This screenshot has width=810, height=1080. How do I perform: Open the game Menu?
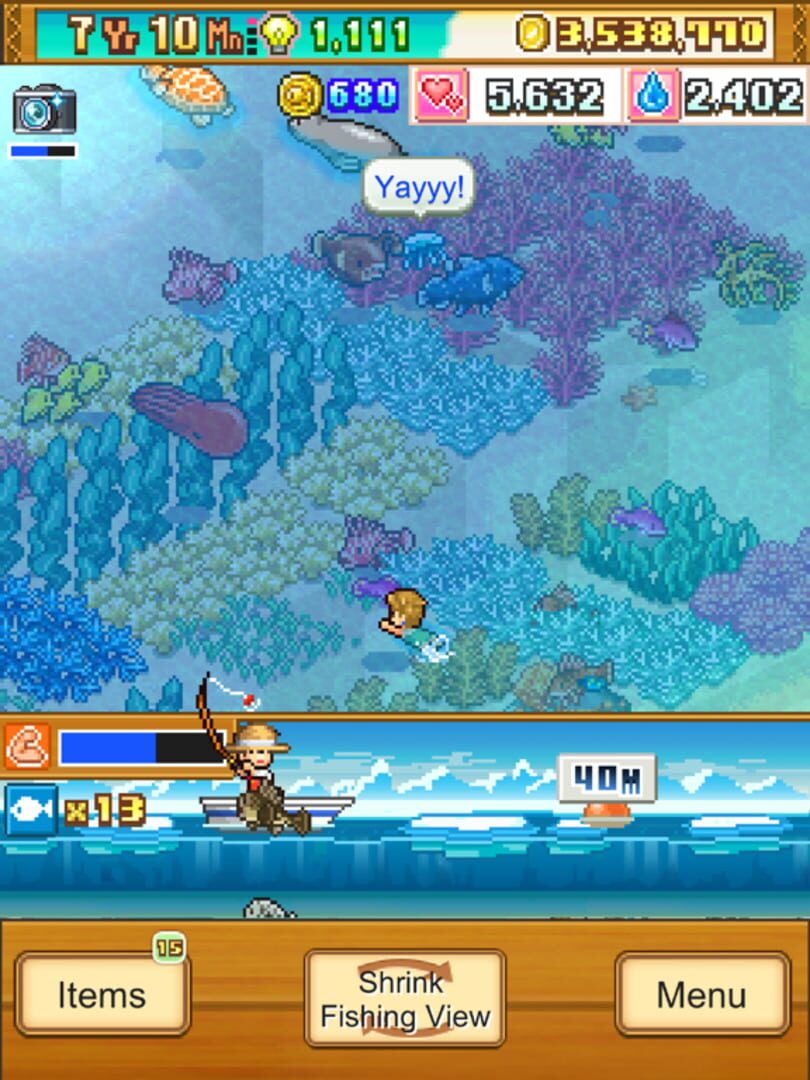click(x=702, y=994)
